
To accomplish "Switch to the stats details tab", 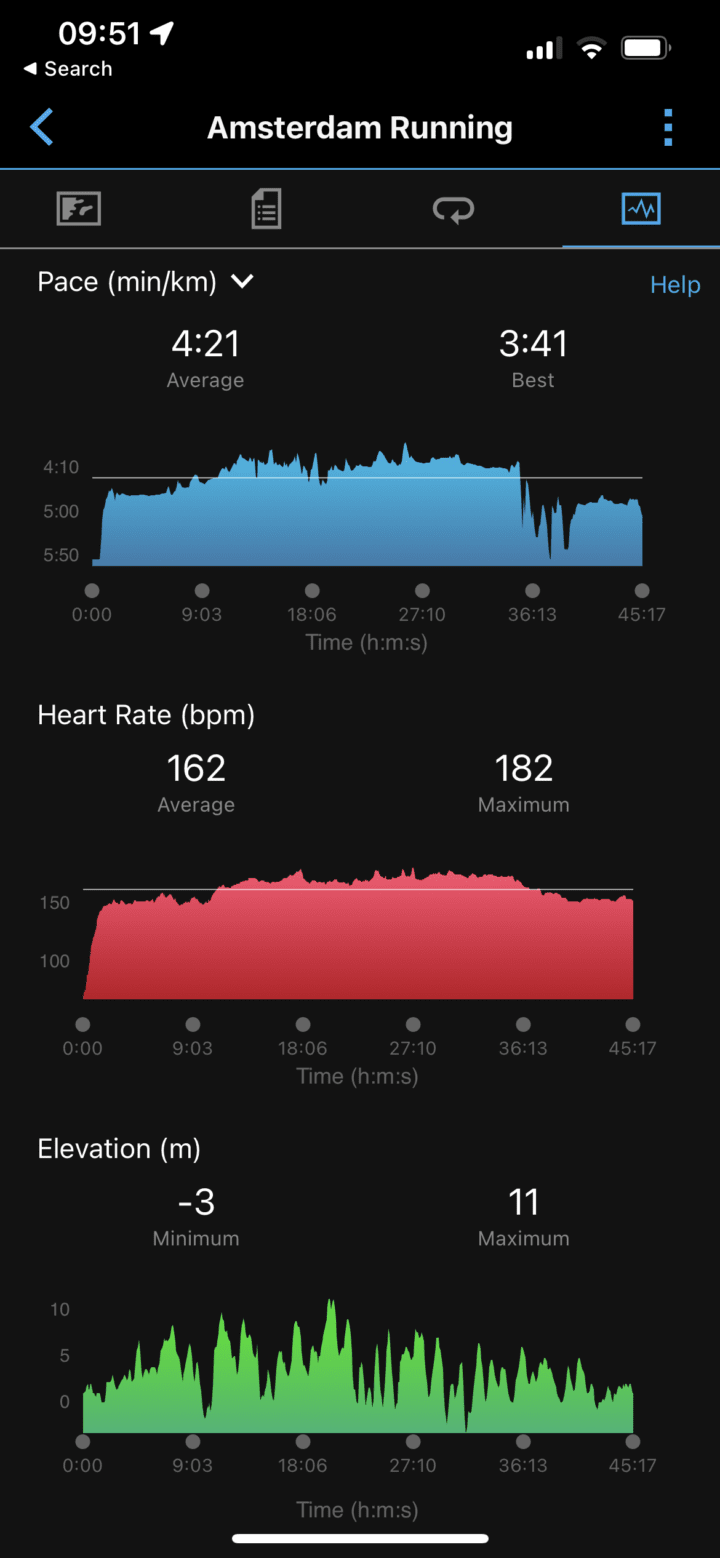I will click(266, 210).
